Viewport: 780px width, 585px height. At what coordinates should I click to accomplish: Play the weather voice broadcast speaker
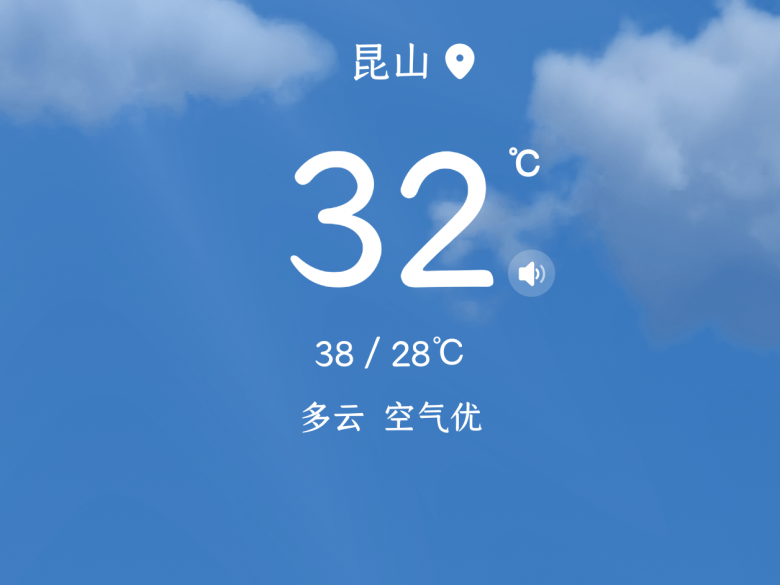(531, 273)
